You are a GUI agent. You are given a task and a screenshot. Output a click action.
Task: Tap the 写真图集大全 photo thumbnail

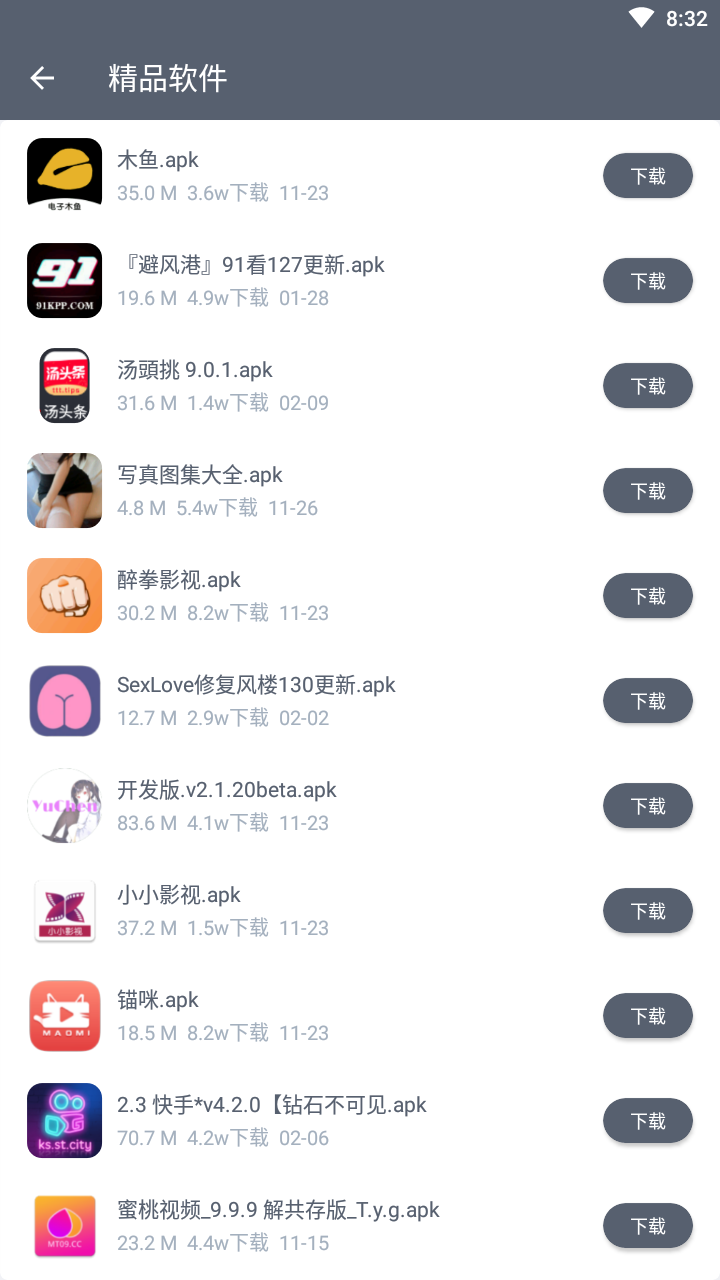click(x=64, y=490)
